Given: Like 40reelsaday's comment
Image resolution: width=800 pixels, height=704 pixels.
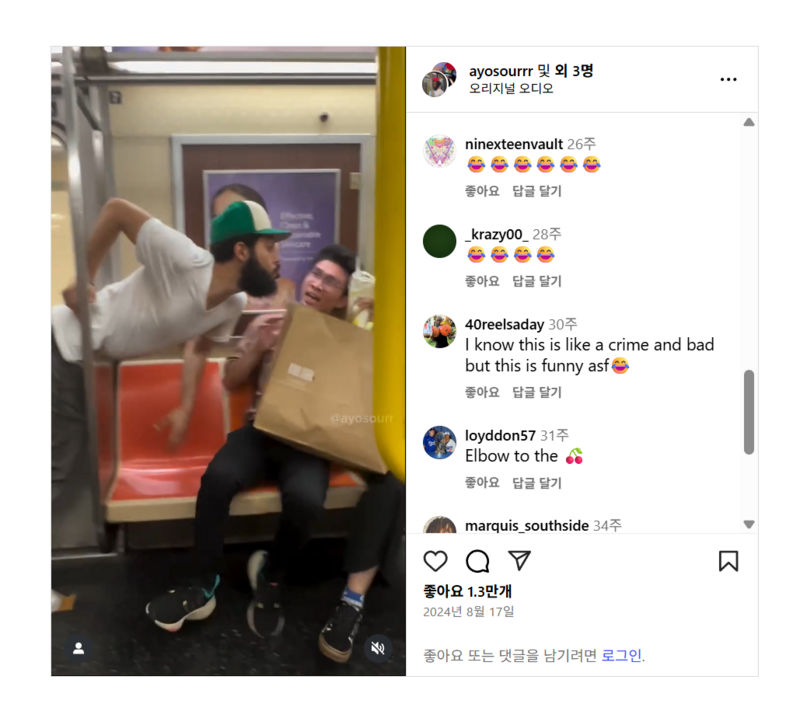Looking at the screenshot, I should [x=482, y=392].
